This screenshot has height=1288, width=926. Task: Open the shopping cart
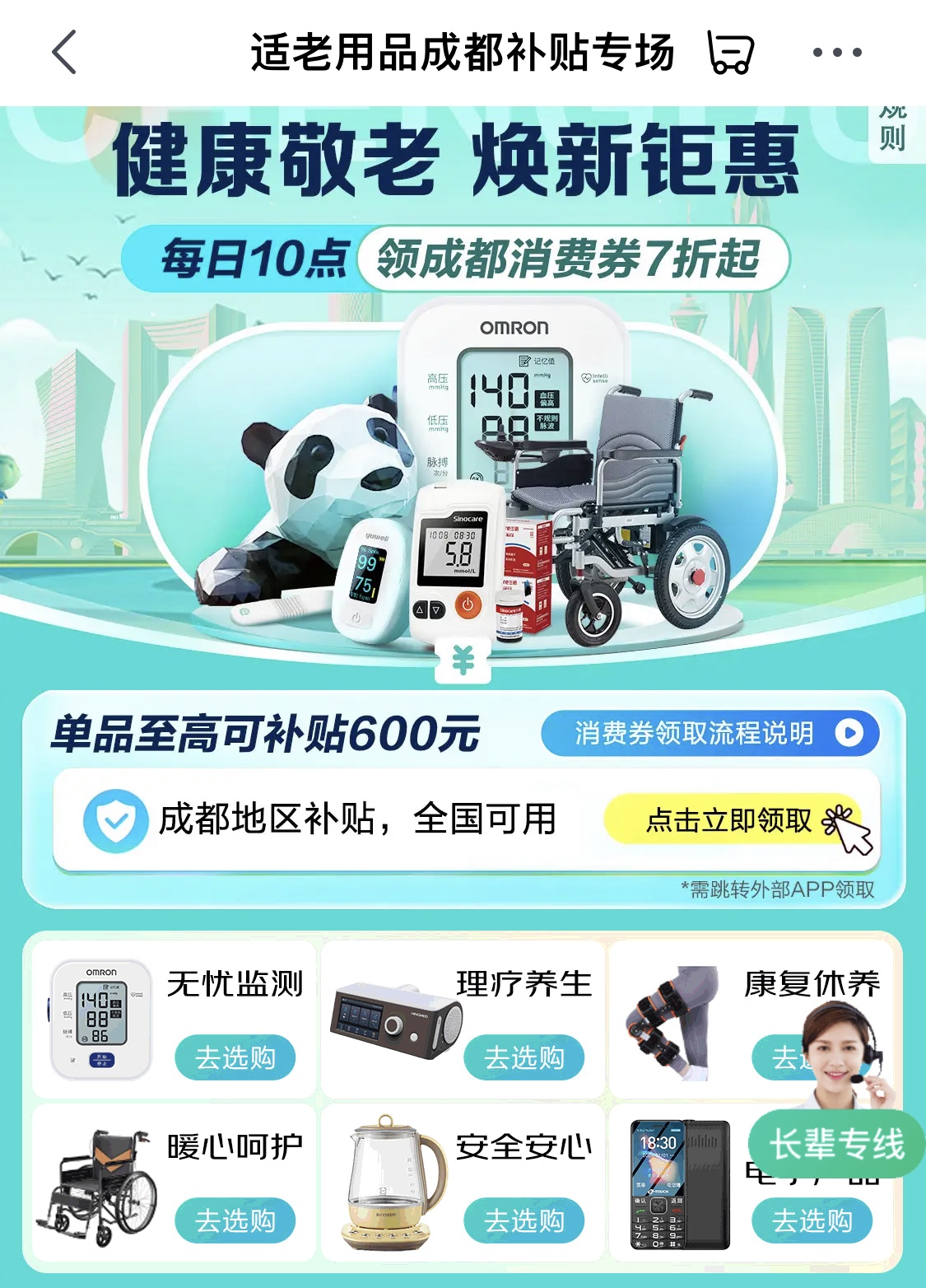coord(731,53)
